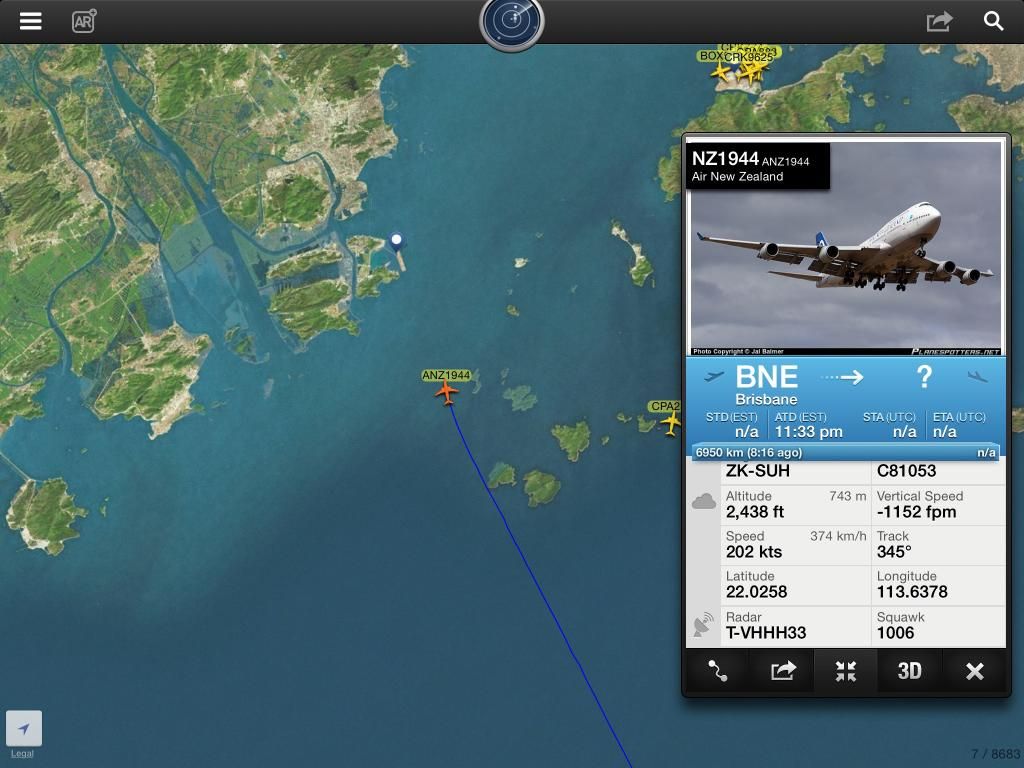Tap the radar logo button
The image size is (1024, 768).
click(x=511, y=22)
